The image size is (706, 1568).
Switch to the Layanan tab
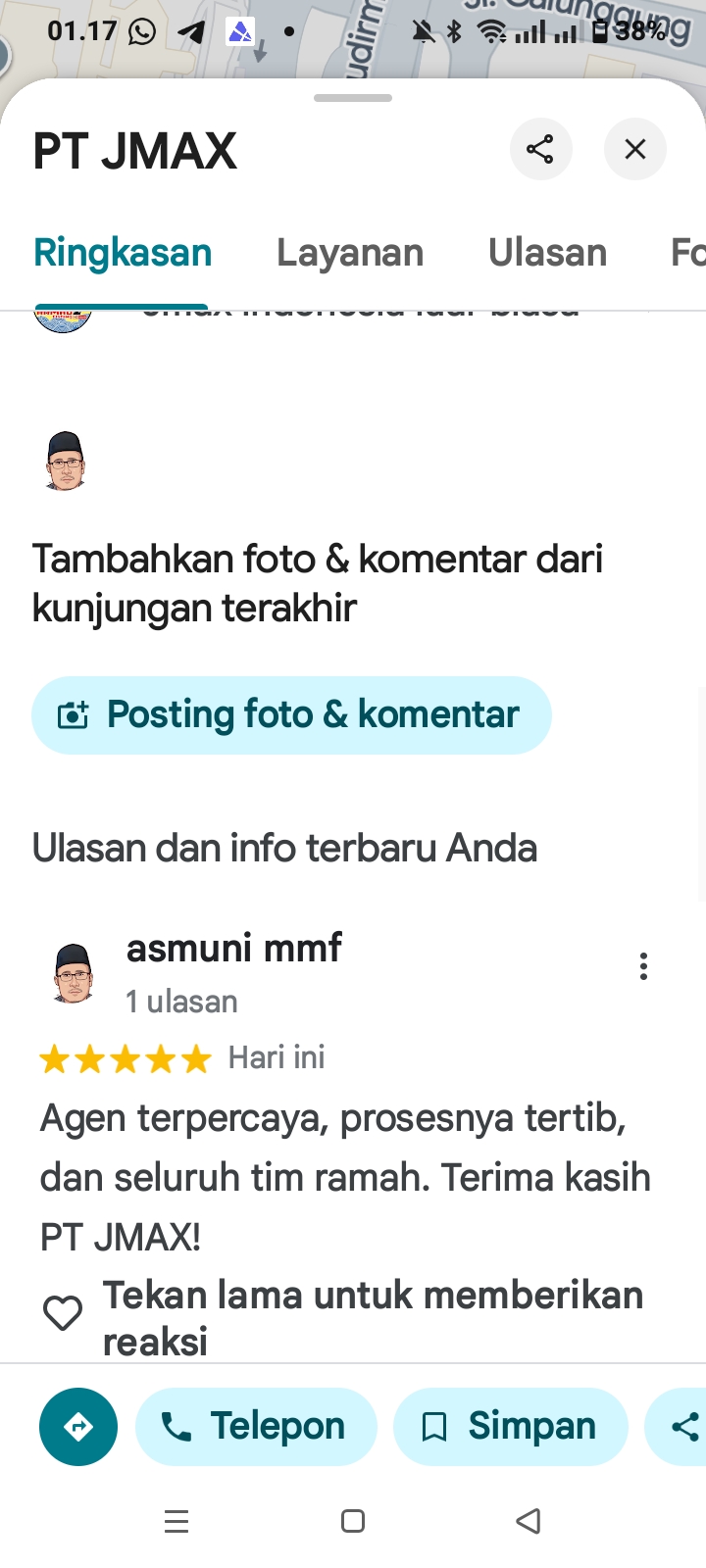(x=350, y=253)
